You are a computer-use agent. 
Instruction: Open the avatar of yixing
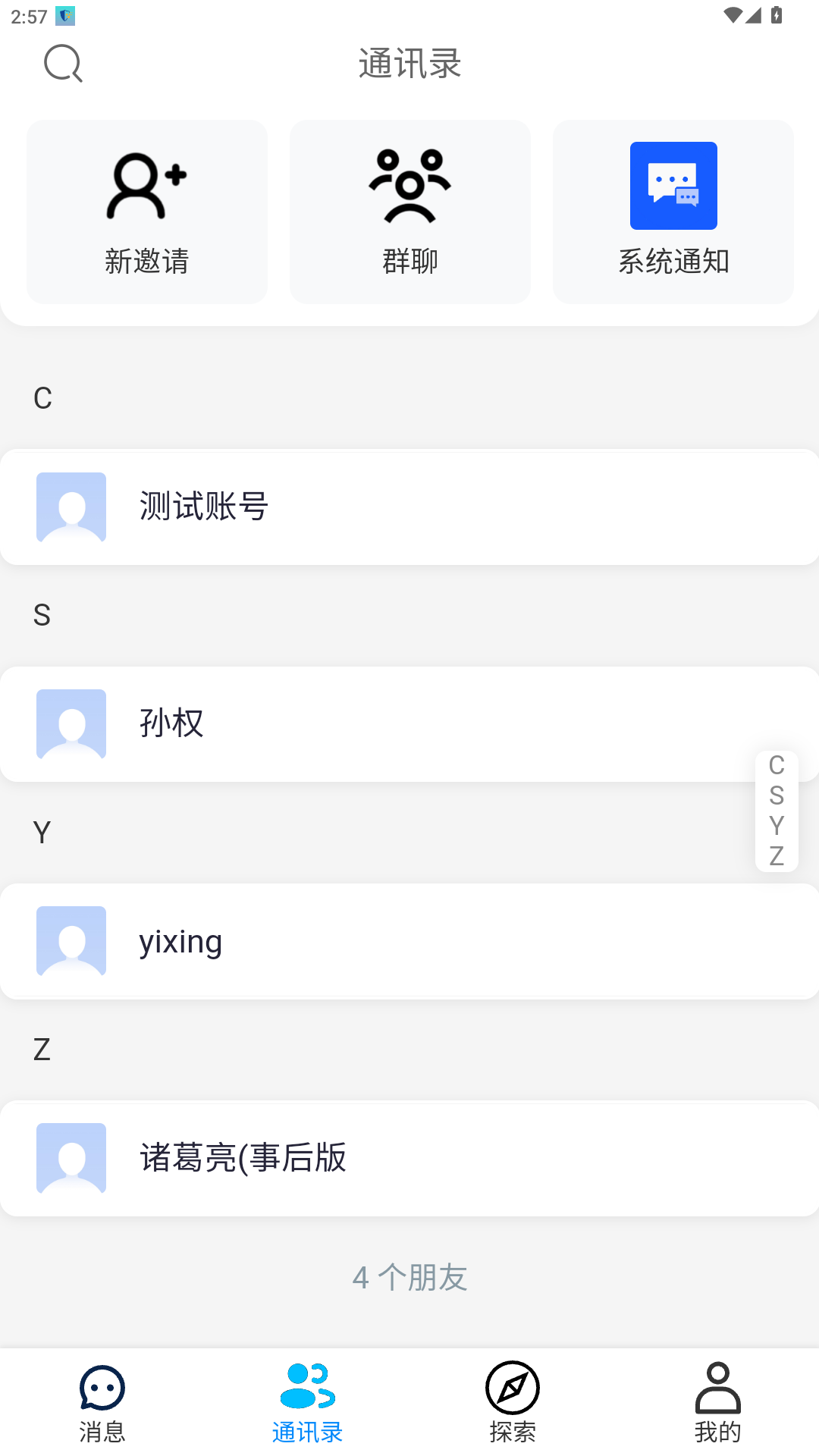[71, 941]
